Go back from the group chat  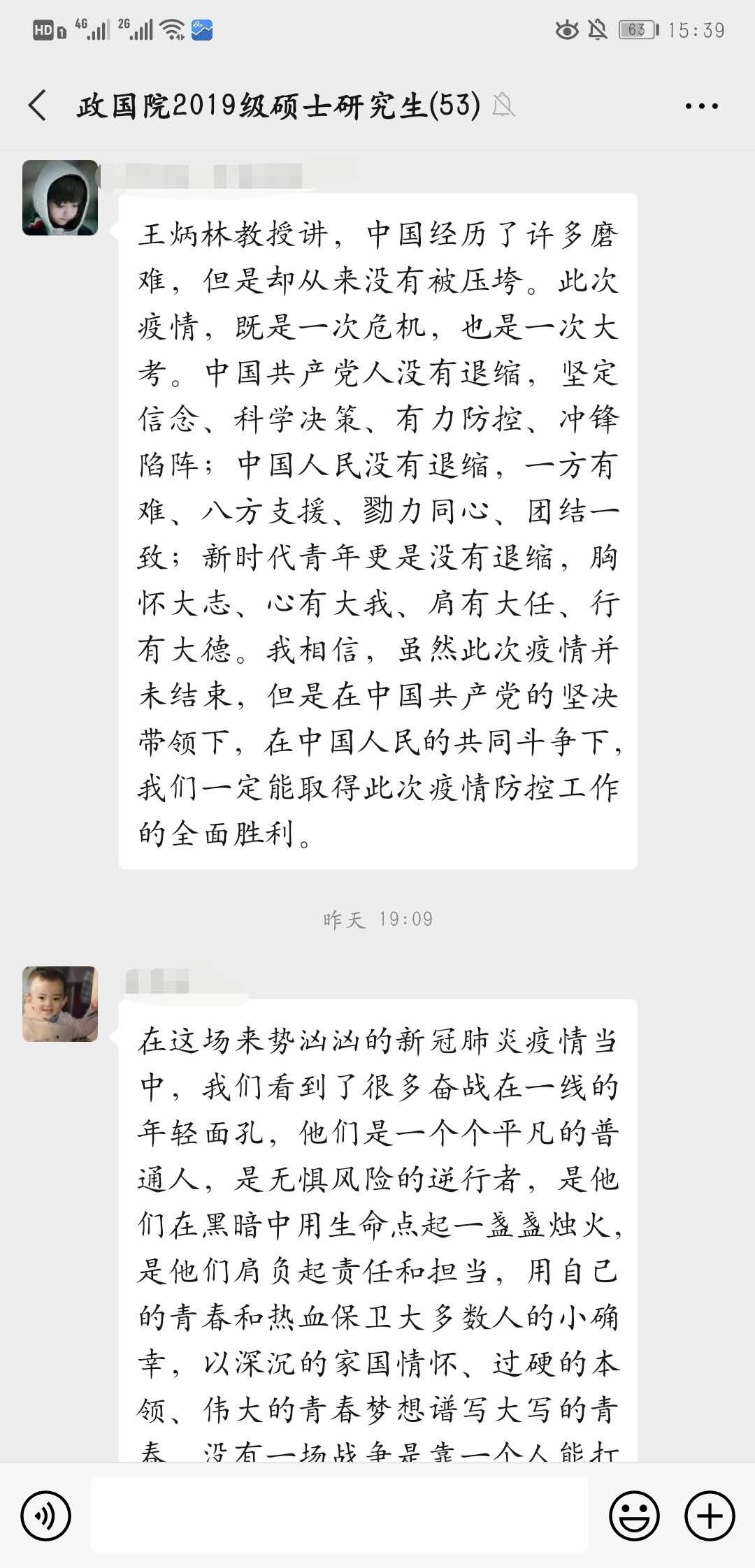pyautogui.click(x=38, y=106)
